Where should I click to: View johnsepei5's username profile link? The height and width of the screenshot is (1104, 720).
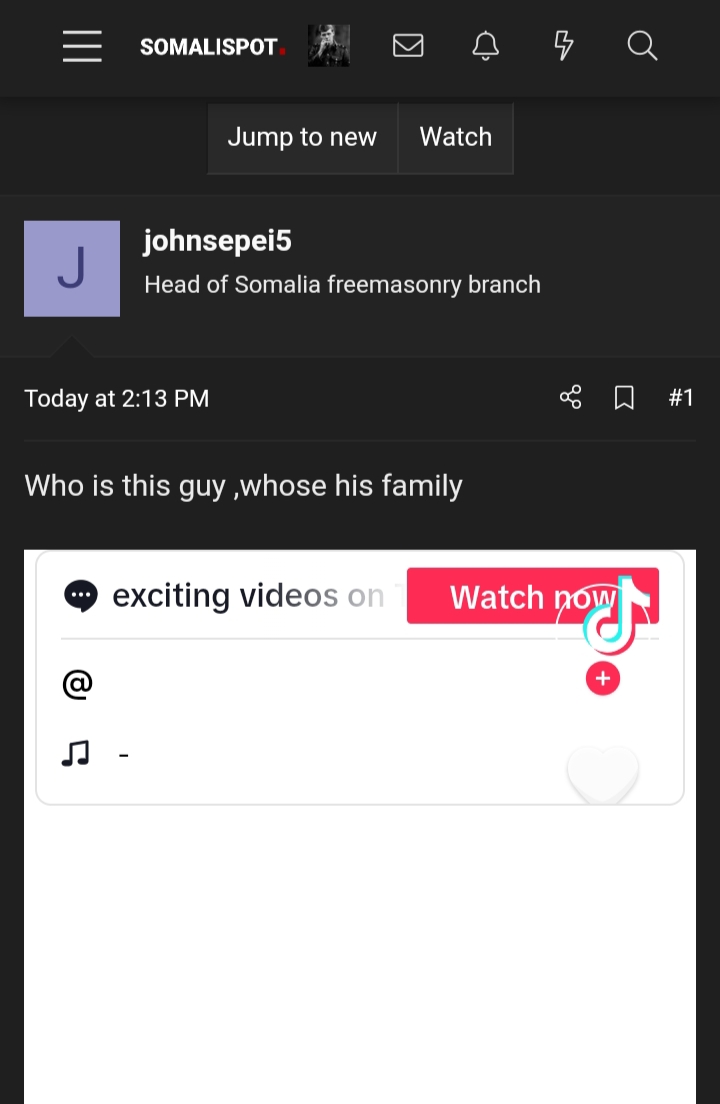click(218, 241)
